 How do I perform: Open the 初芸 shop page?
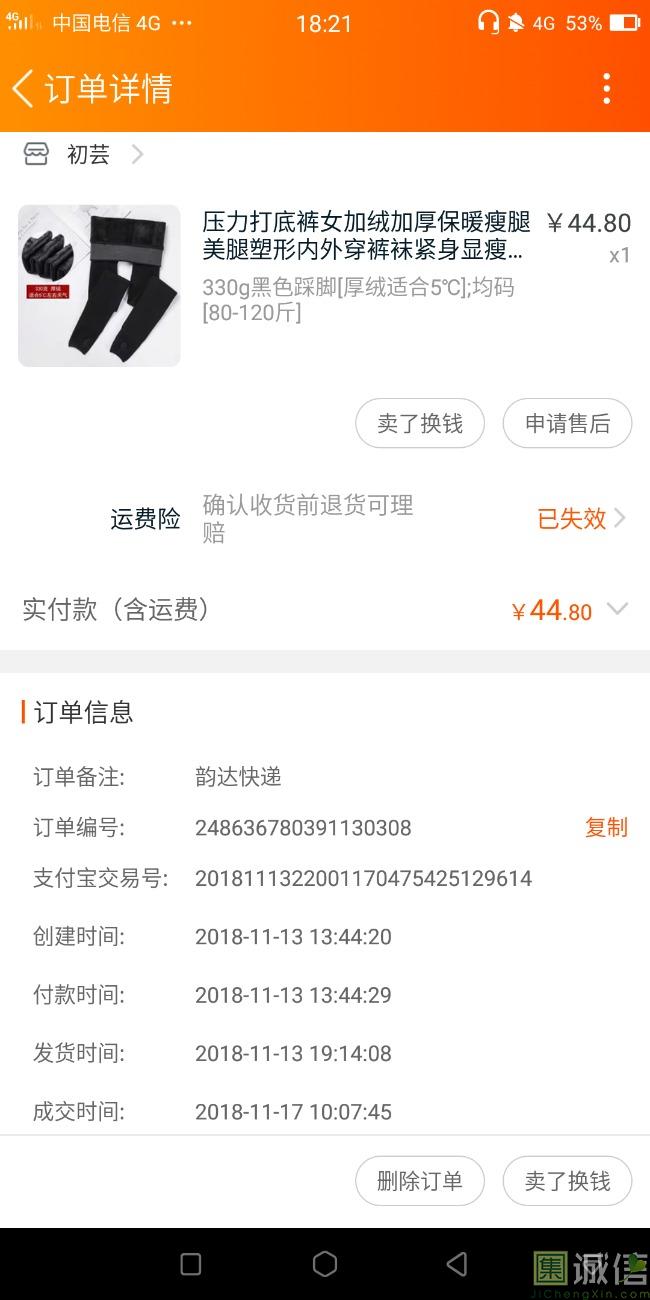click(88, 155)
